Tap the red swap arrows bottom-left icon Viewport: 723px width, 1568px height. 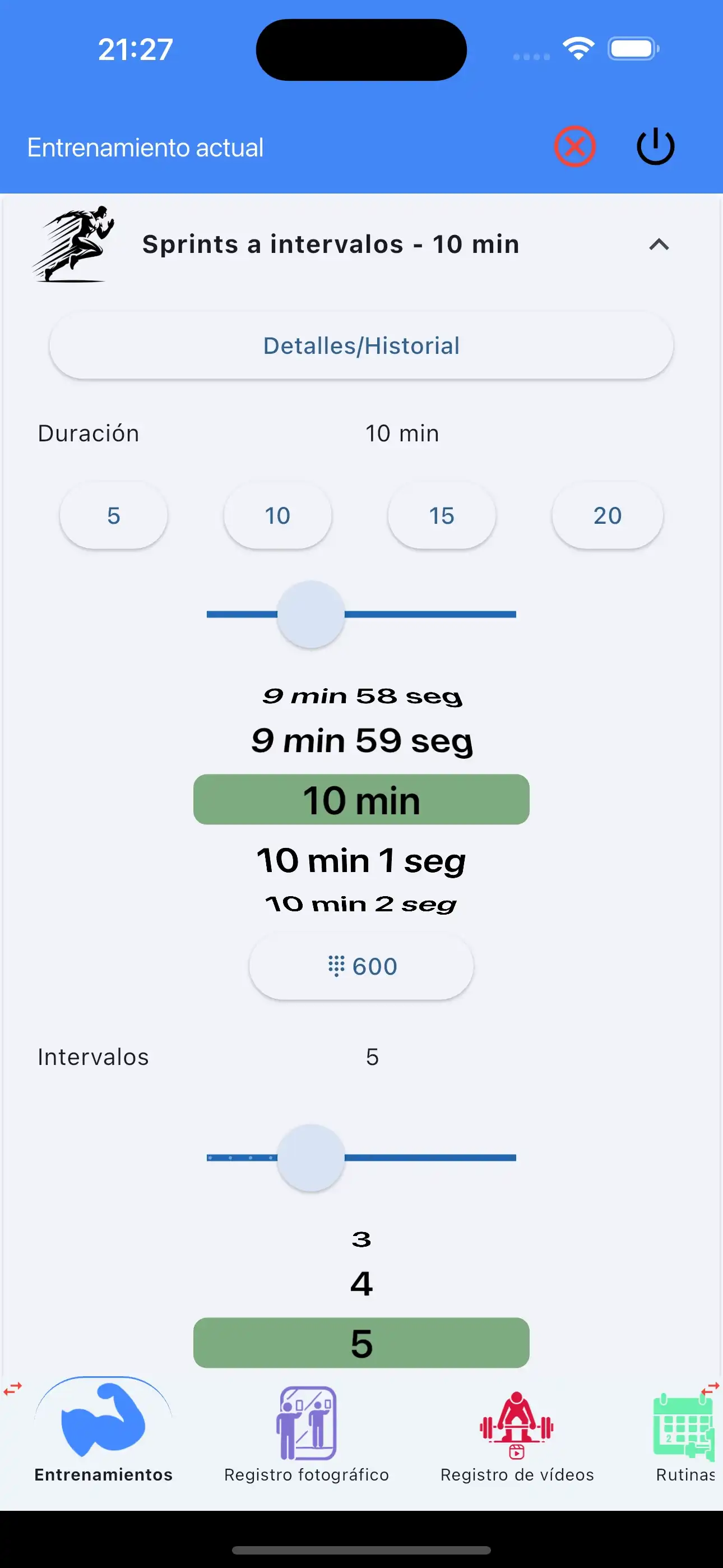[x=12, y=1387]
